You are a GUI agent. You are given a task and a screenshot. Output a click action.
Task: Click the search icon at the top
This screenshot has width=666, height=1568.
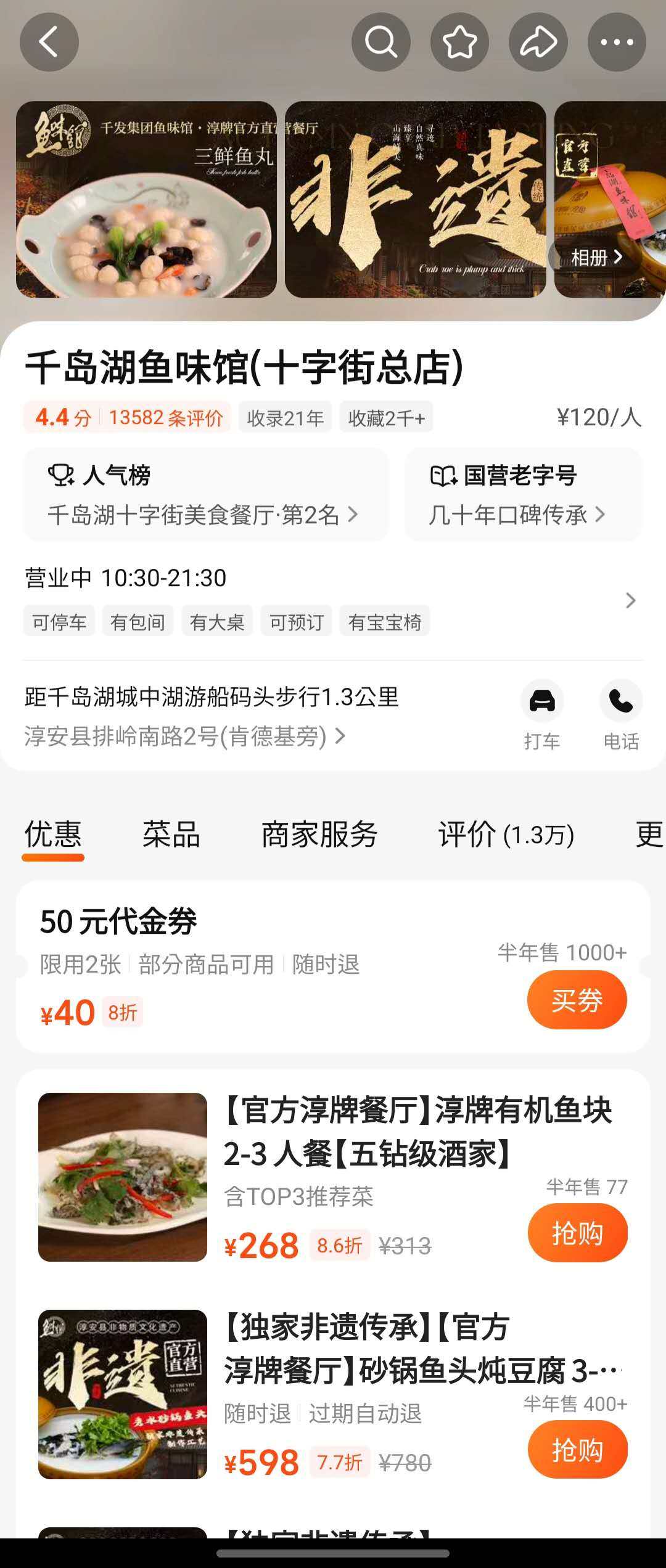point(380,41)
